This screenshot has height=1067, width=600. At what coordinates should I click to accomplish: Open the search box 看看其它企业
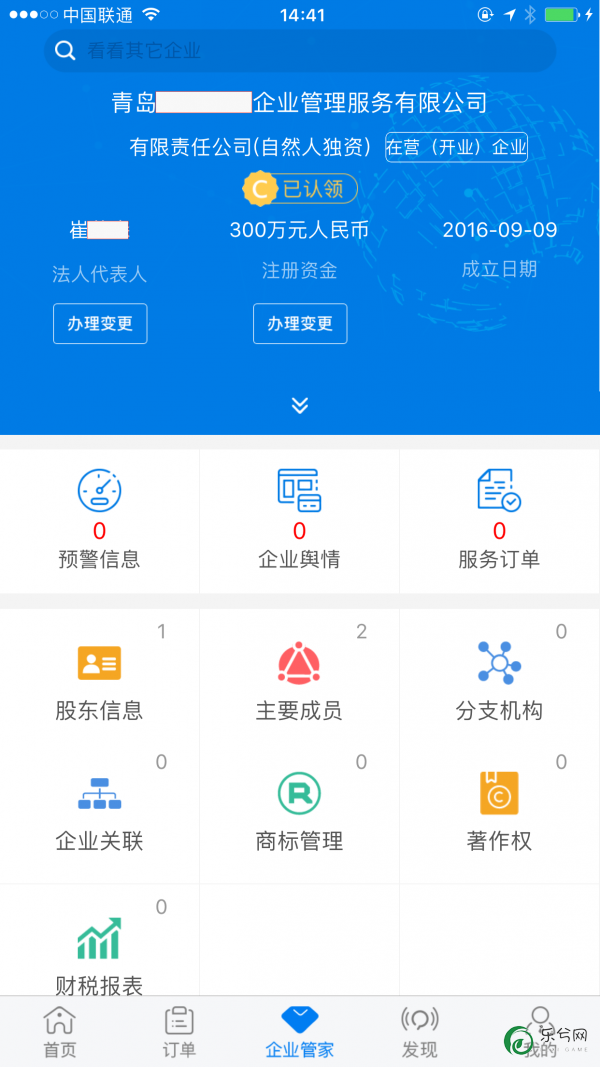300,51
